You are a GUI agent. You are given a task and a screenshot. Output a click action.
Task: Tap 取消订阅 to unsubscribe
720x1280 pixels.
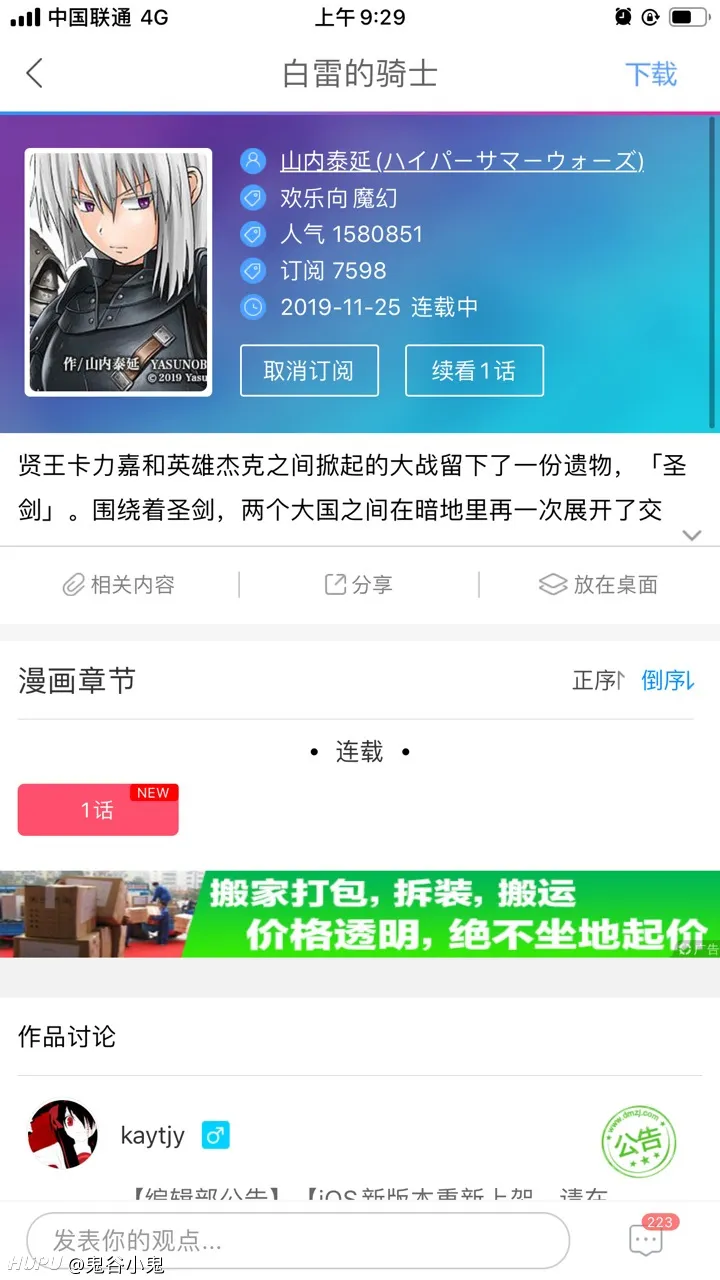309,371
